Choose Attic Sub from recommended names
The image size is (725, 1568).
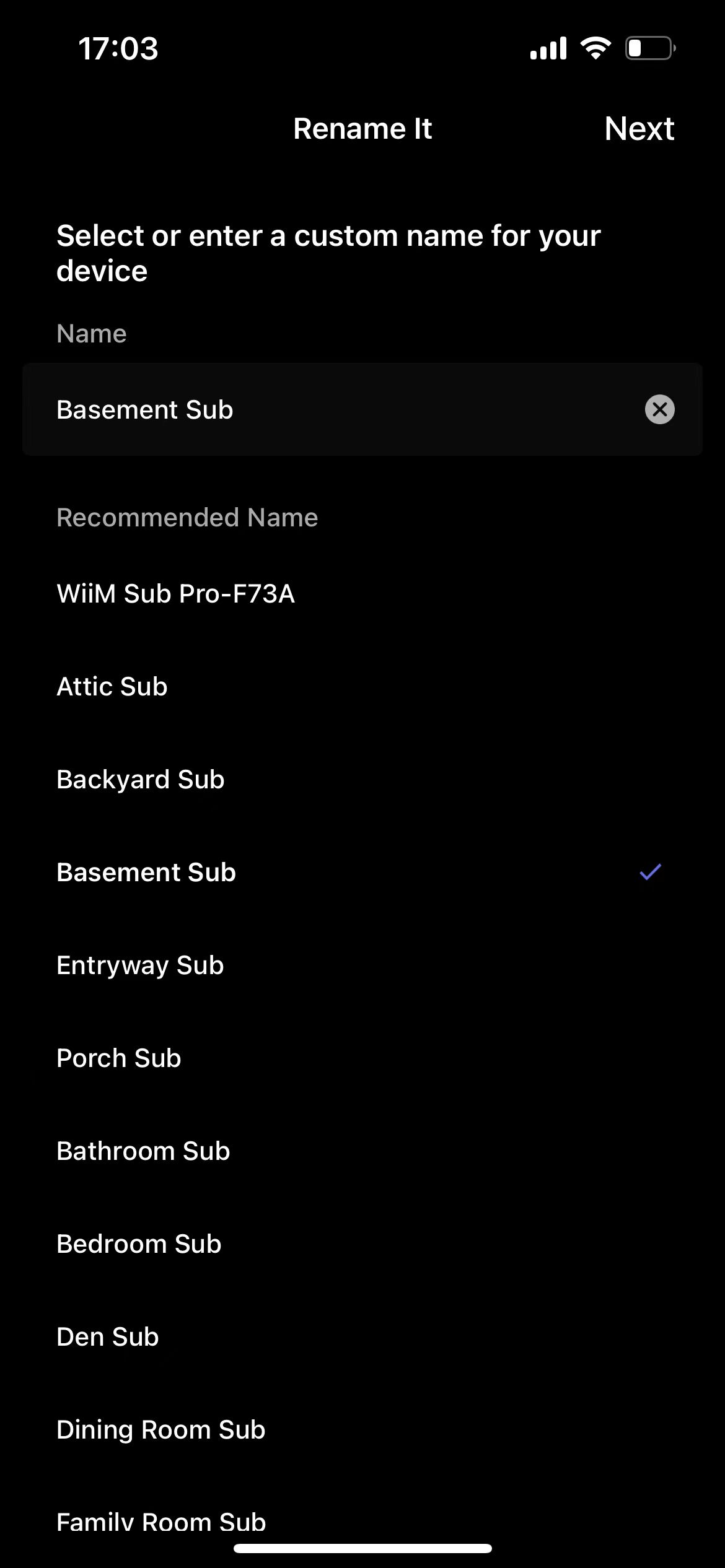coord(362,687)
